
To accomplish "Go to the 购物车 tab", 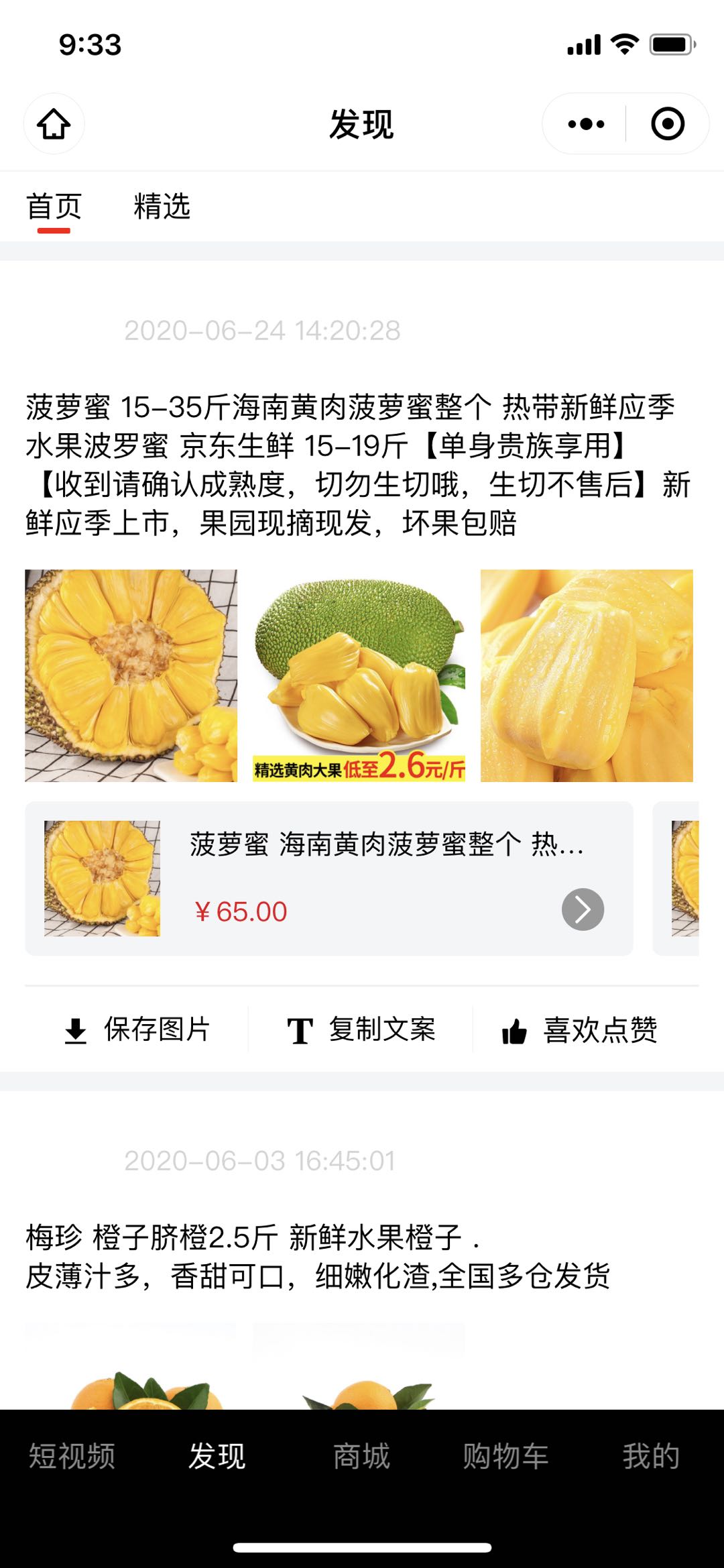I will point(506,1456).
